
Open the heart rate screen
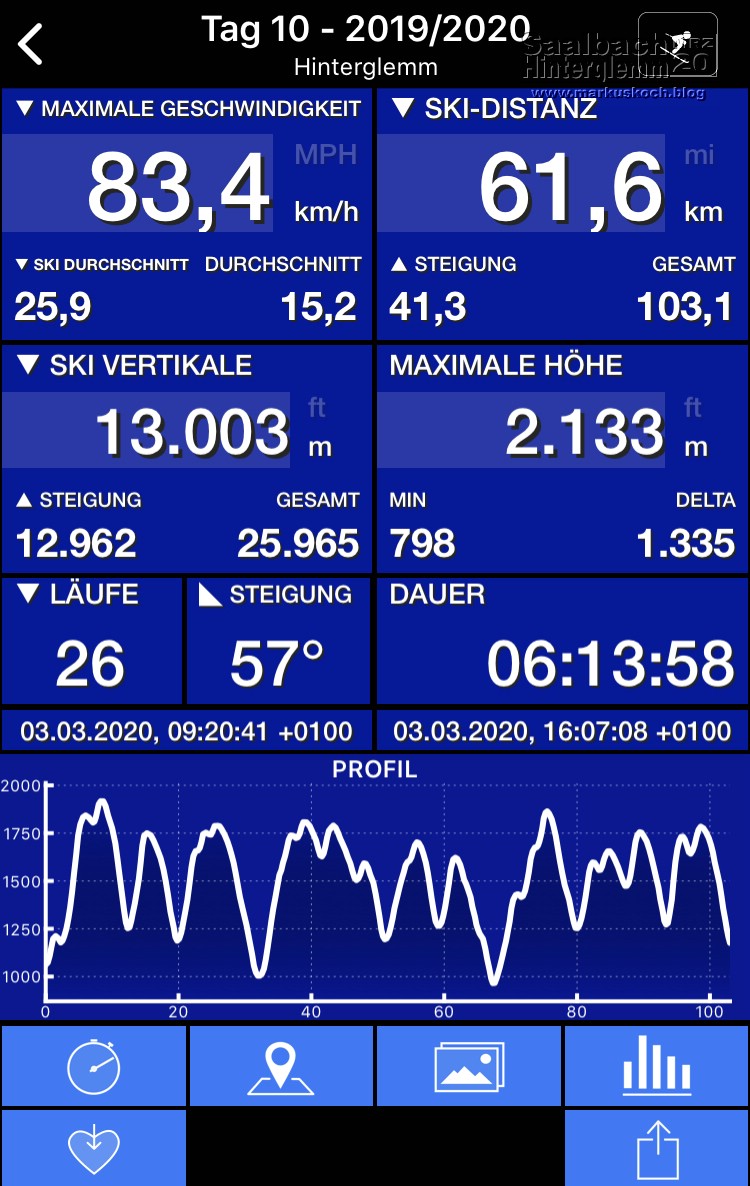click(93, 1148)
